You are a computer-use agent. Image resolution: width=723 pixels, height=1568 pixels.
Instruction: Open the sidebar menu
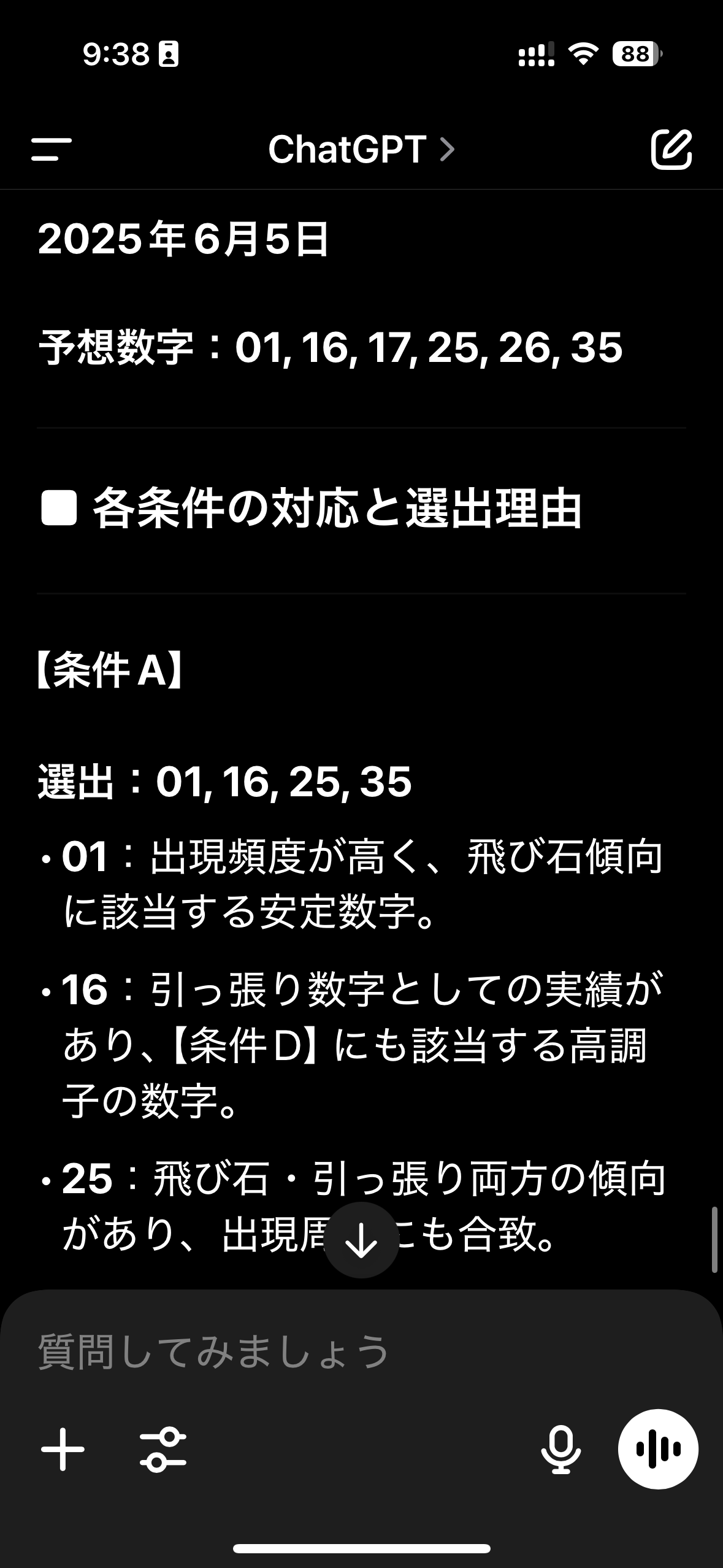[52, 149]
